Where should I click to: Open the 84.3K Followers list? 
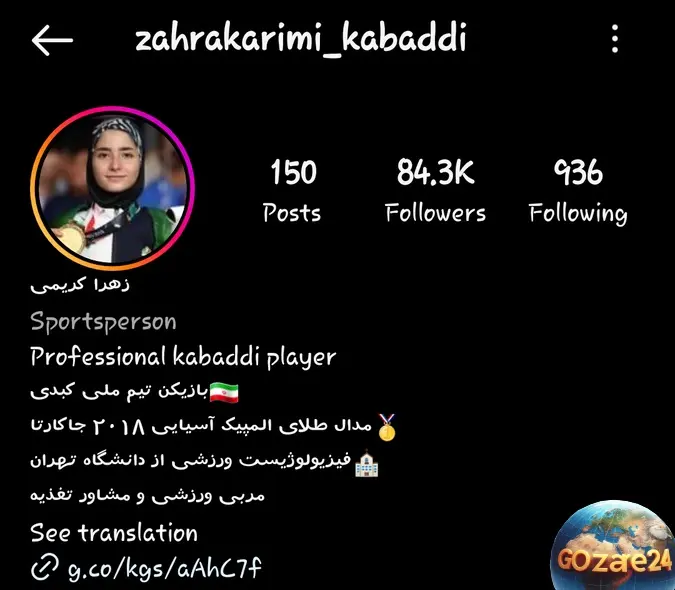(435, 192)
